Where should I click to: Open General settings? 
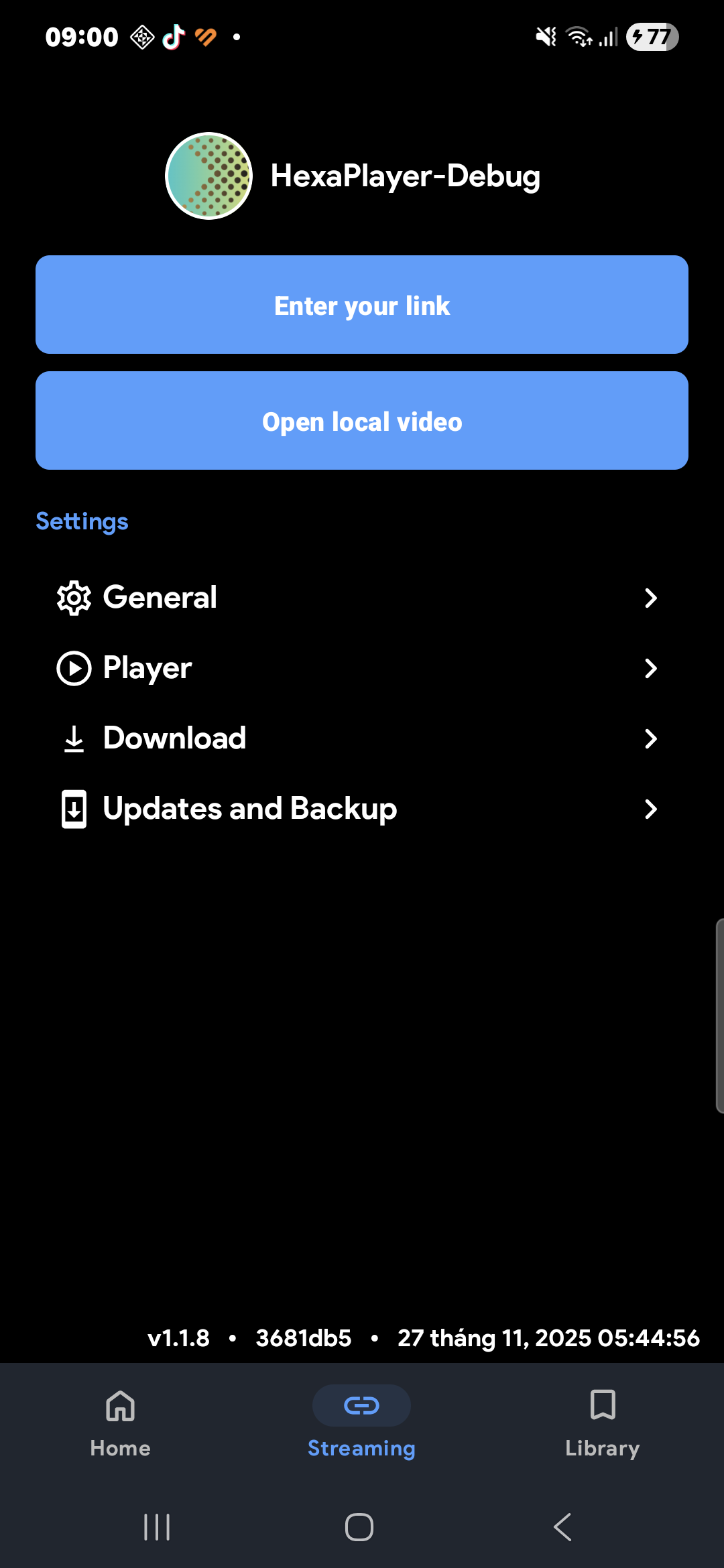pyautogui.click(x=357, y=598)
